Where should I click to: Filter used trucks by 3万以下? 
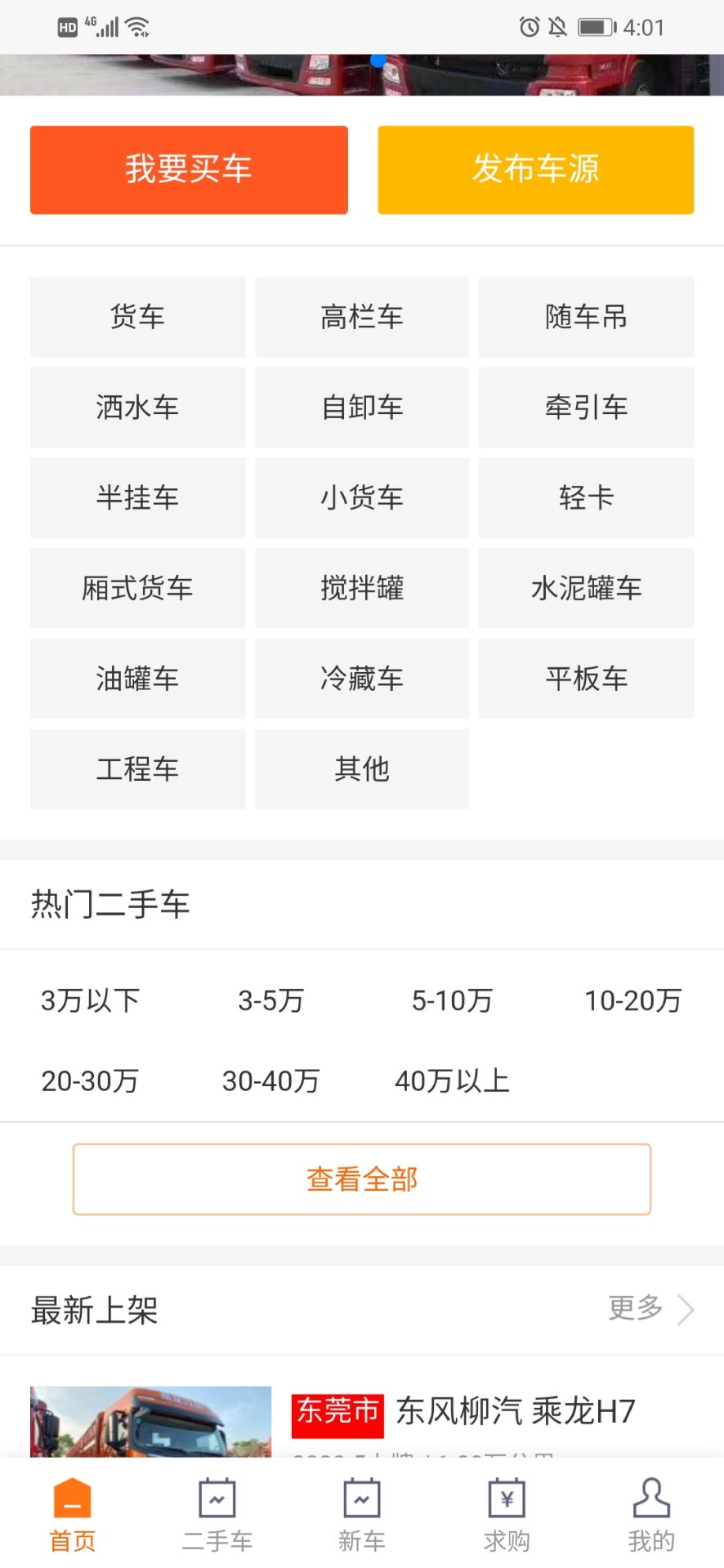91,1000
